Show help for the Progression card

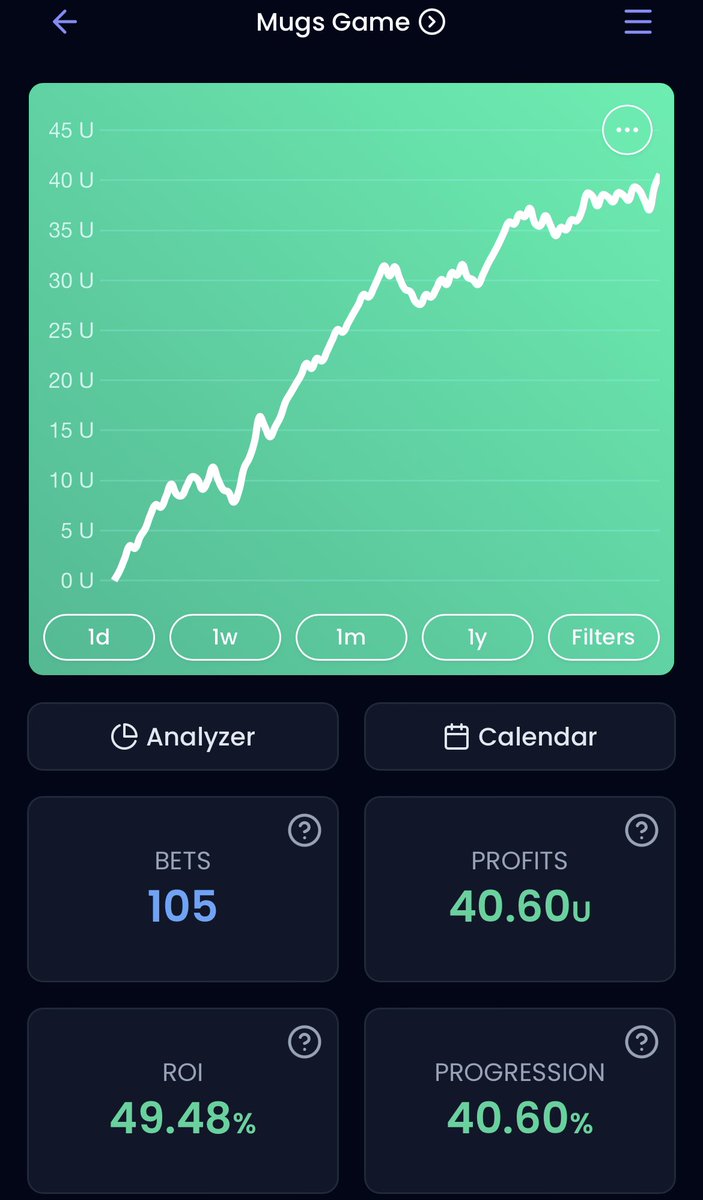(x=641, y=1042)
